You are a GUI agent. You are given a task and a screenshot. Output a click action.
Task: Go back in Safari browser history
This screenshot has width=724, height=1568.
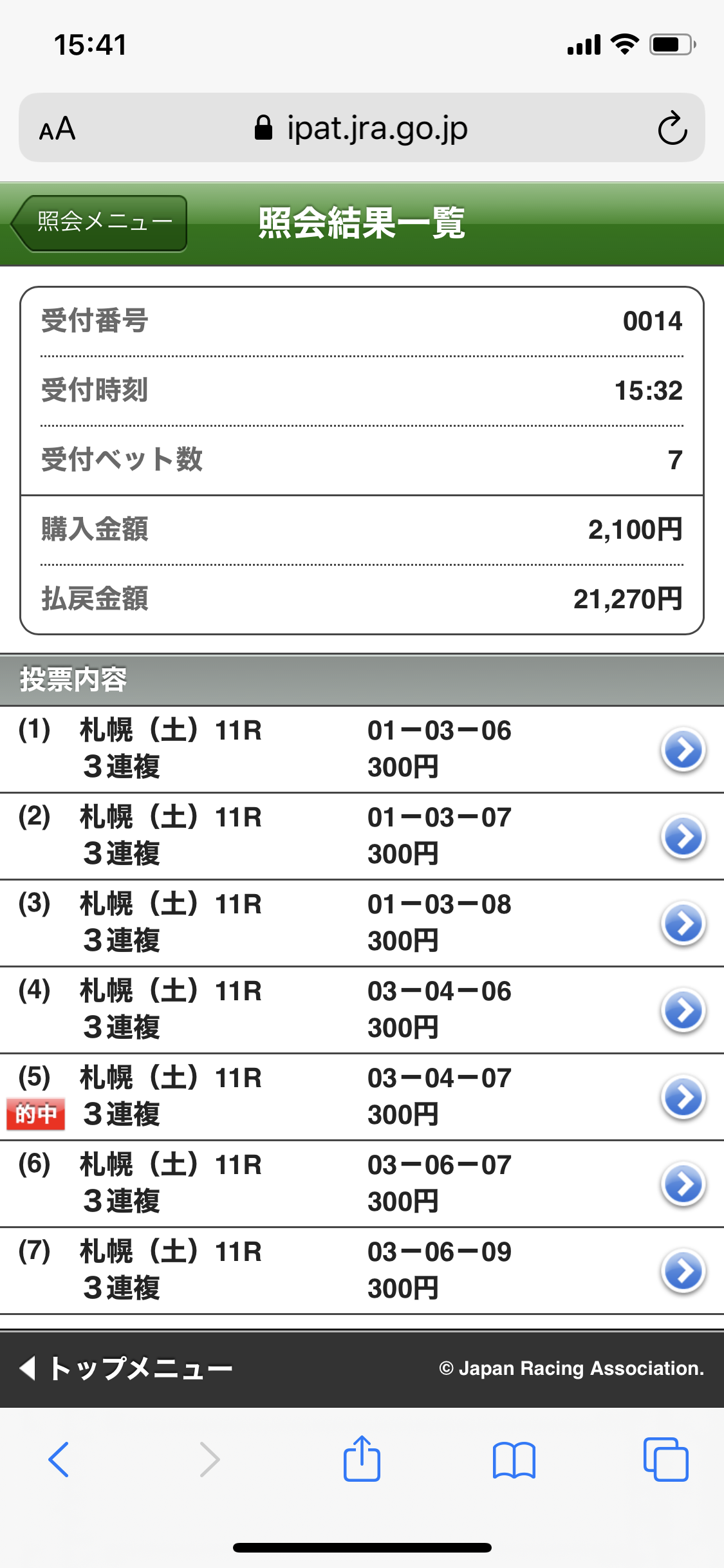[59, 1459]
